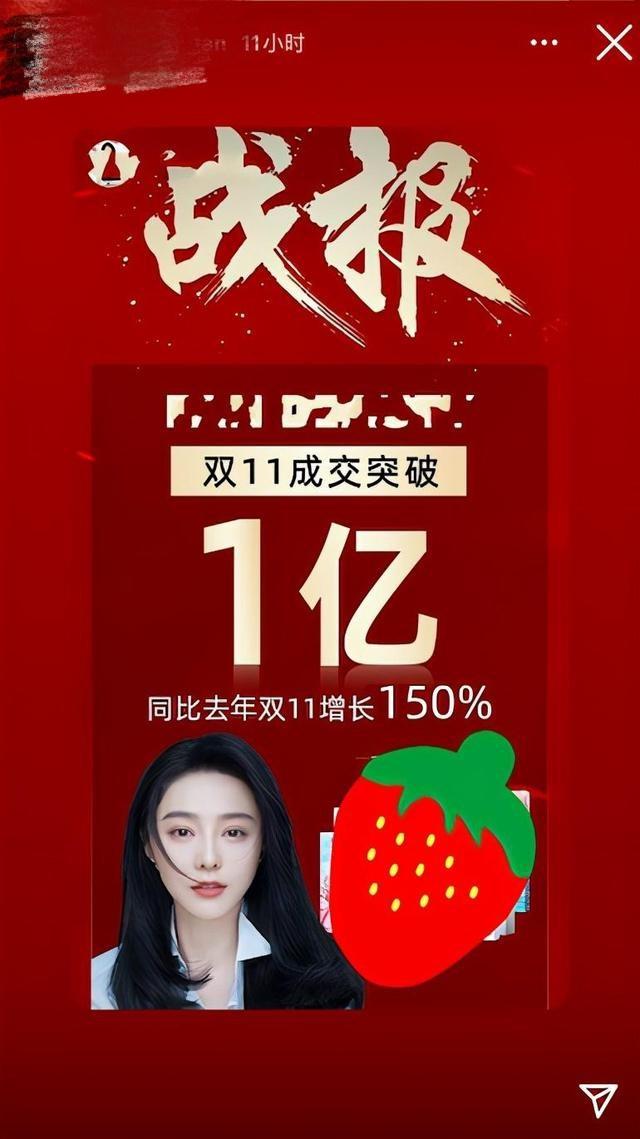This screenshot has width=640, height=1139.
Task: Send this story via the paper-plane icon
Action: point(599,1100)
